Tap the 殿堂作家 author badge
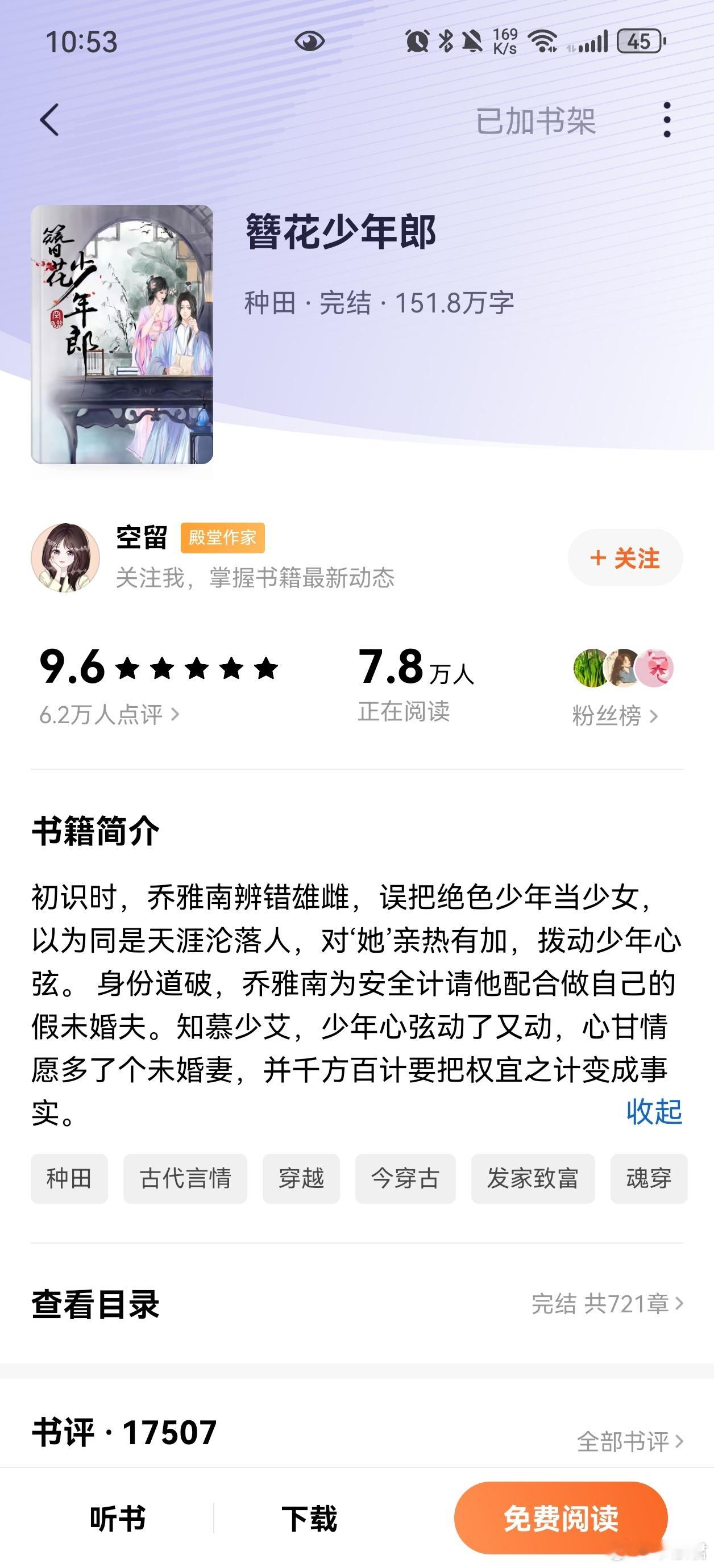 pos(223,538)
